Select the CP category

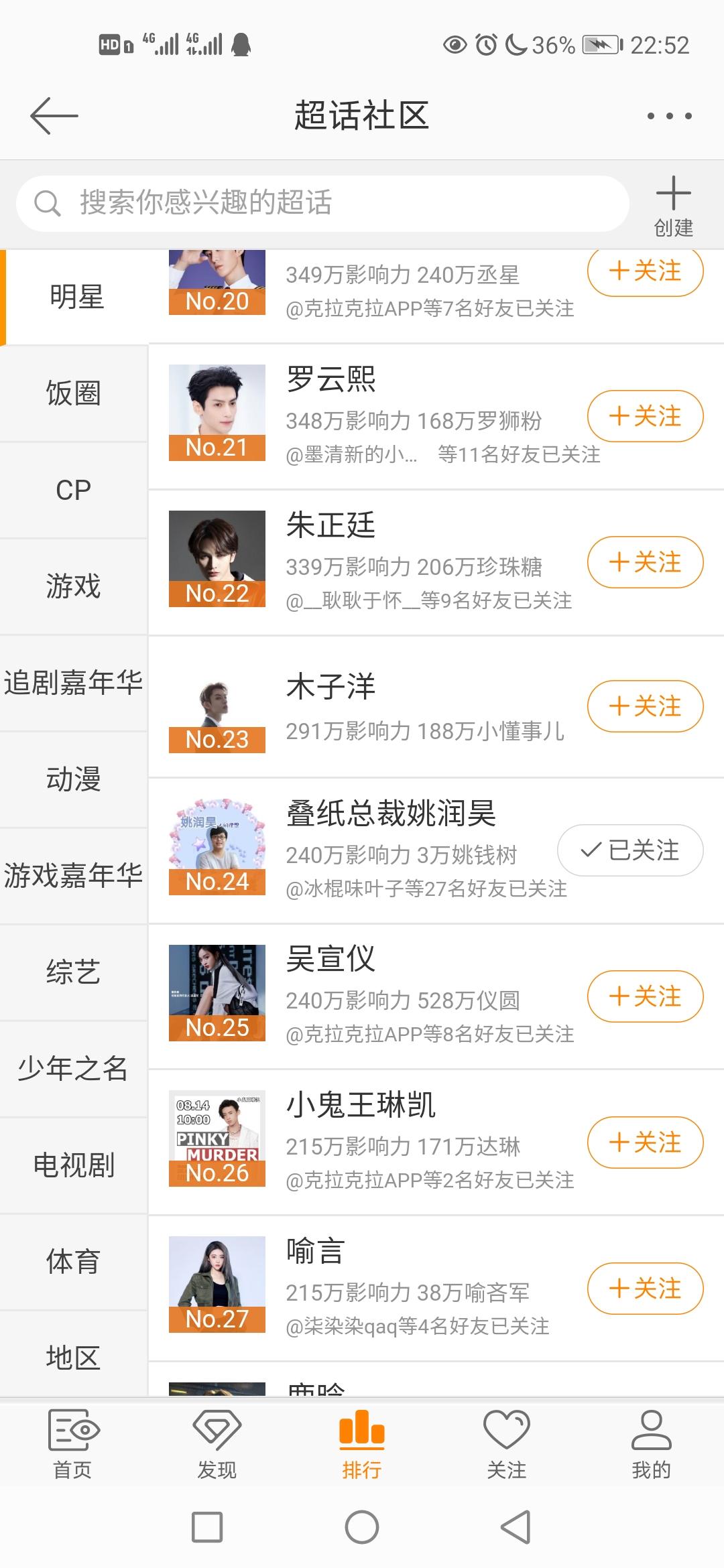74,490
